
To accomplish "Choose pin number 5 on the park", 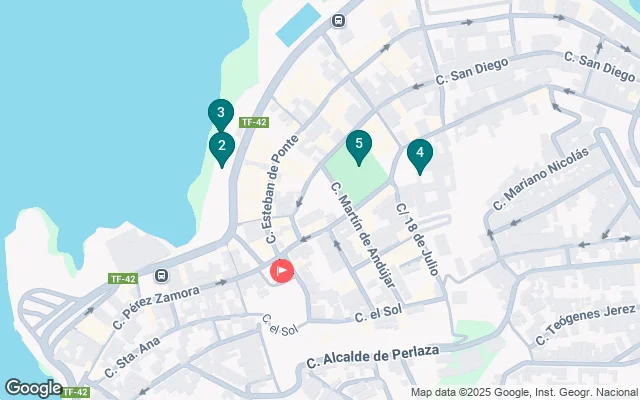I will tap(358, 146).
